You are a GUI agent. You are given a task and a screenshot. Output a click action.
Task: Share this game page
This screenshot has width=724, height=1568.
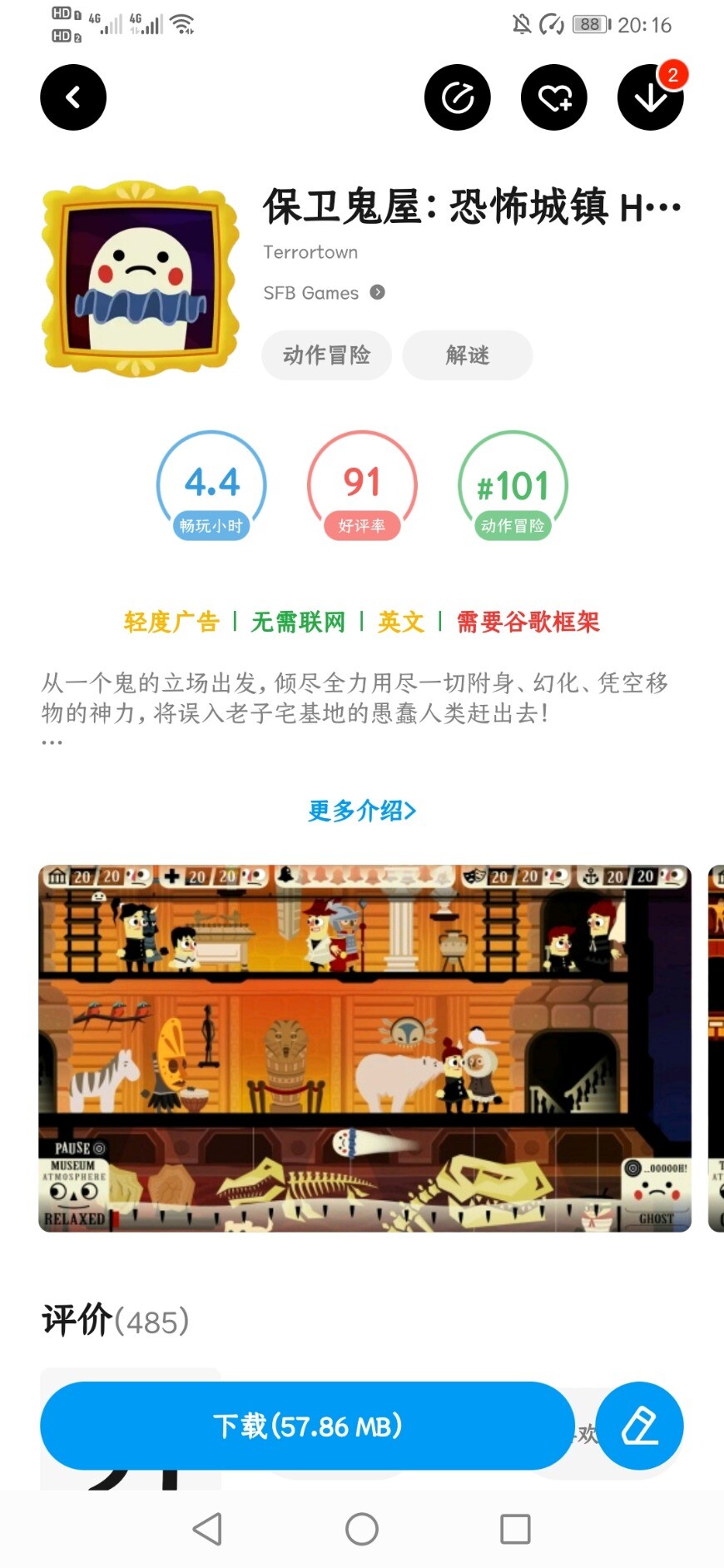pos(457,97)
